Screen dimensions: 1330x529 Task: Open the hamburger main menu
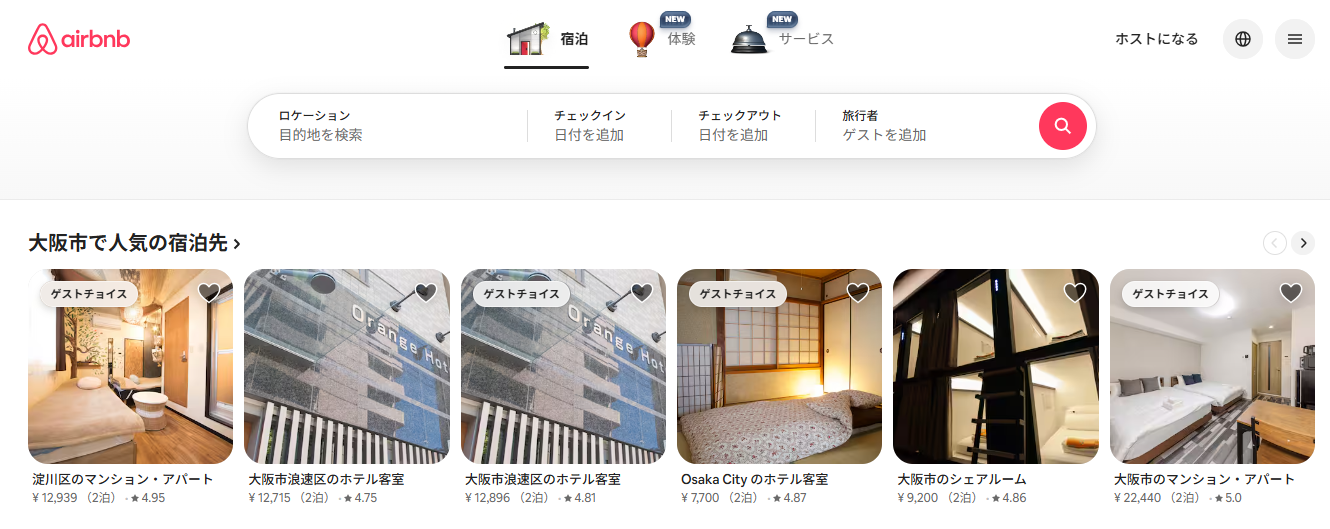pyautogui.click(x=1295, y=40)
